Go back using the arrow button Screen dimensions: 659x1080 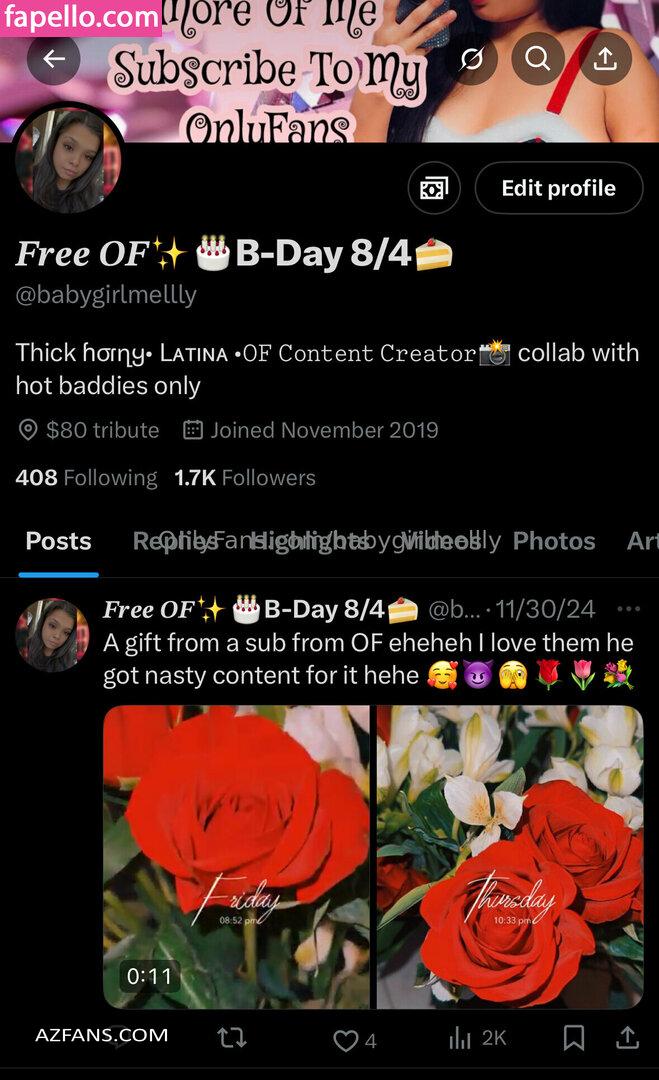tap(54, 59)
